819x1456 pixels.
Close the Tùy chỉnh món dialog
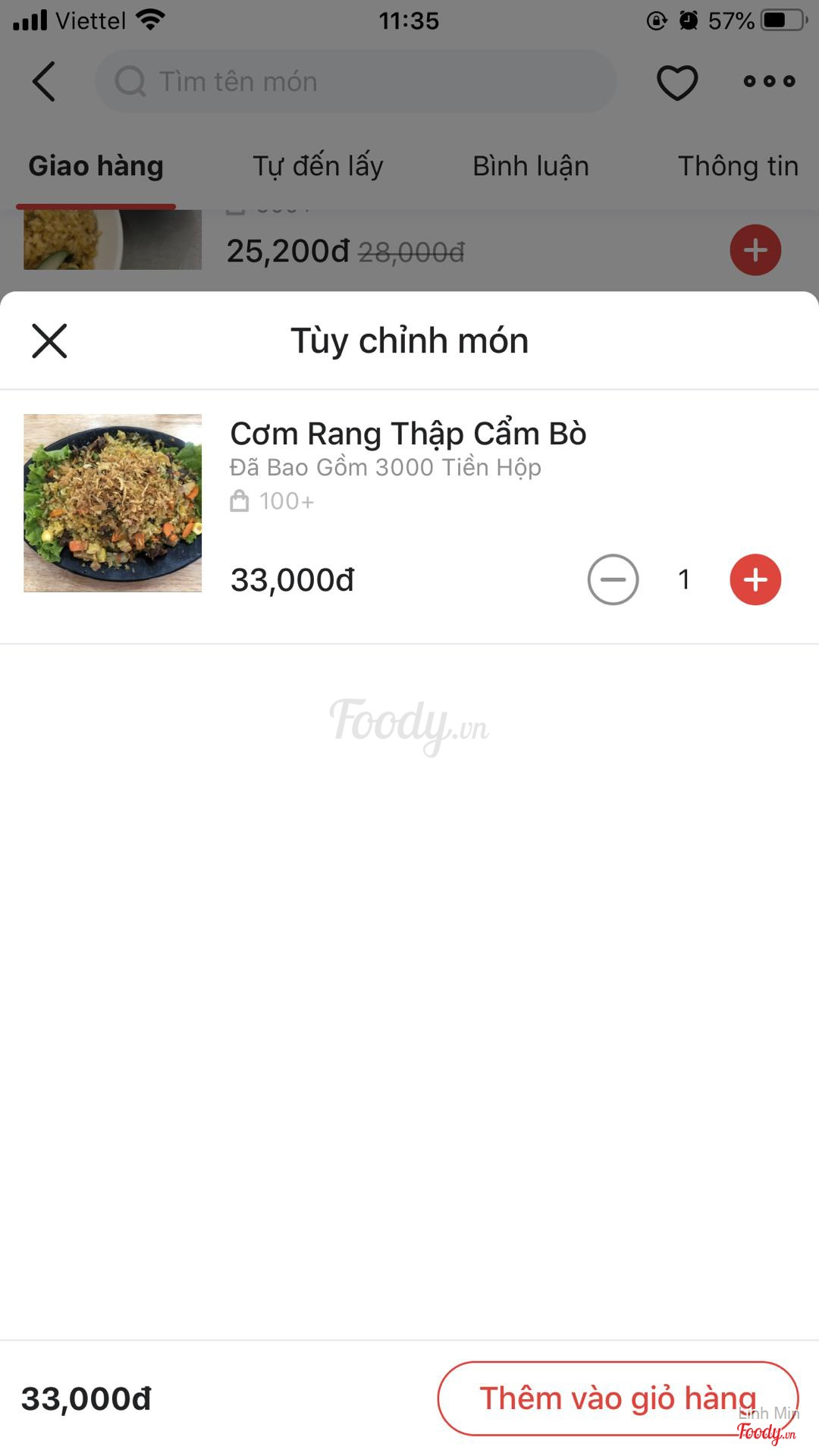tap(50, 340)
